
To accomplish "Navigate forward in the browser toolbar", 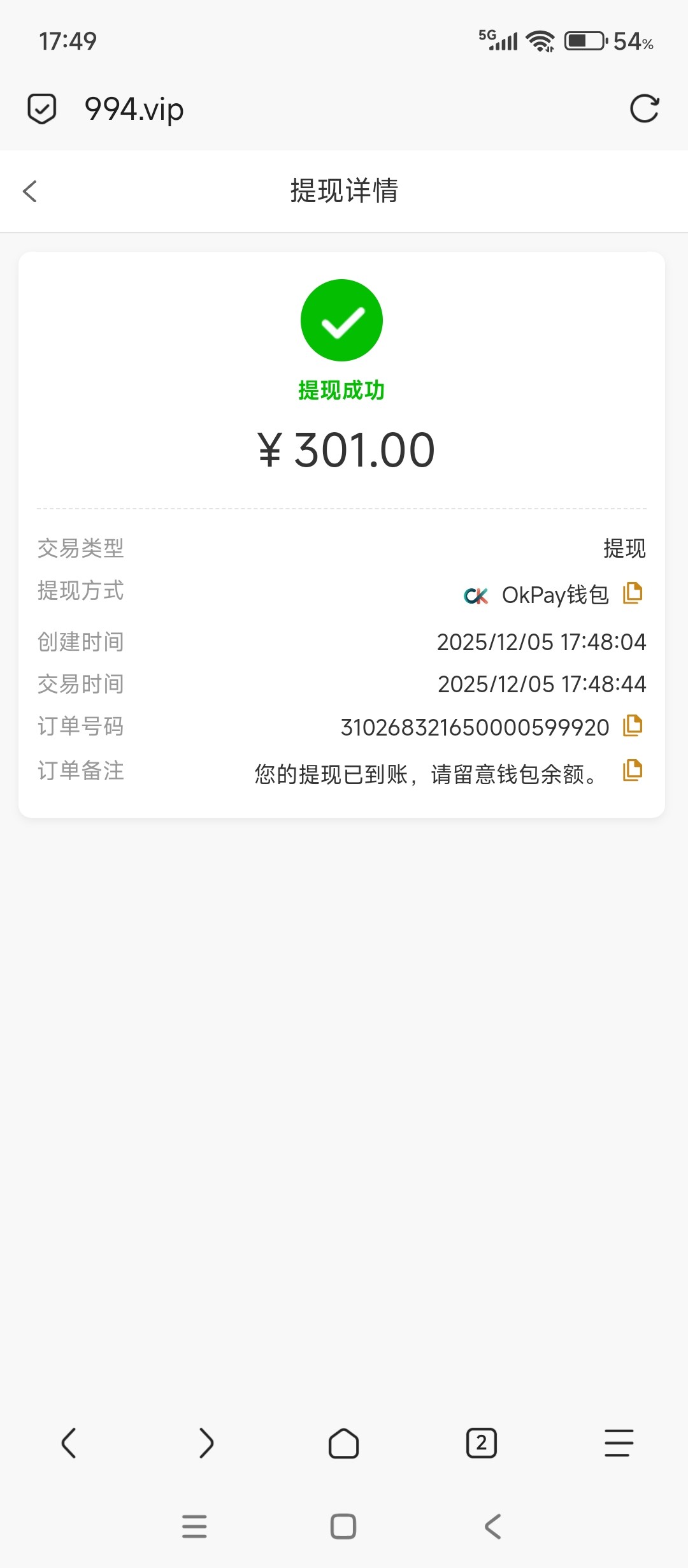I will point(206,1443).
